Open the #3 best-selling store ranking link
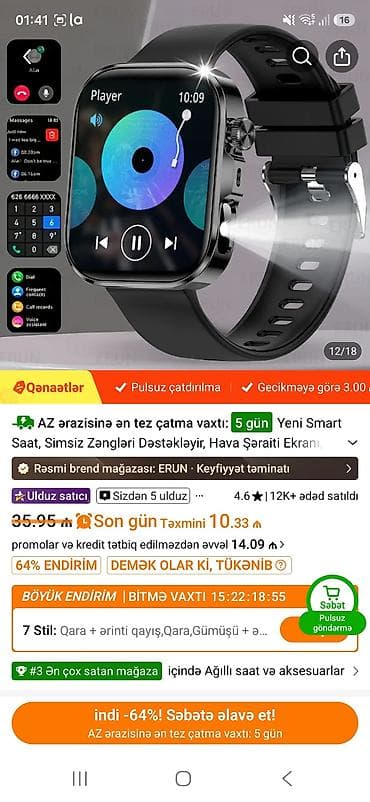370x802 pixels. click(x=185, y=671)
